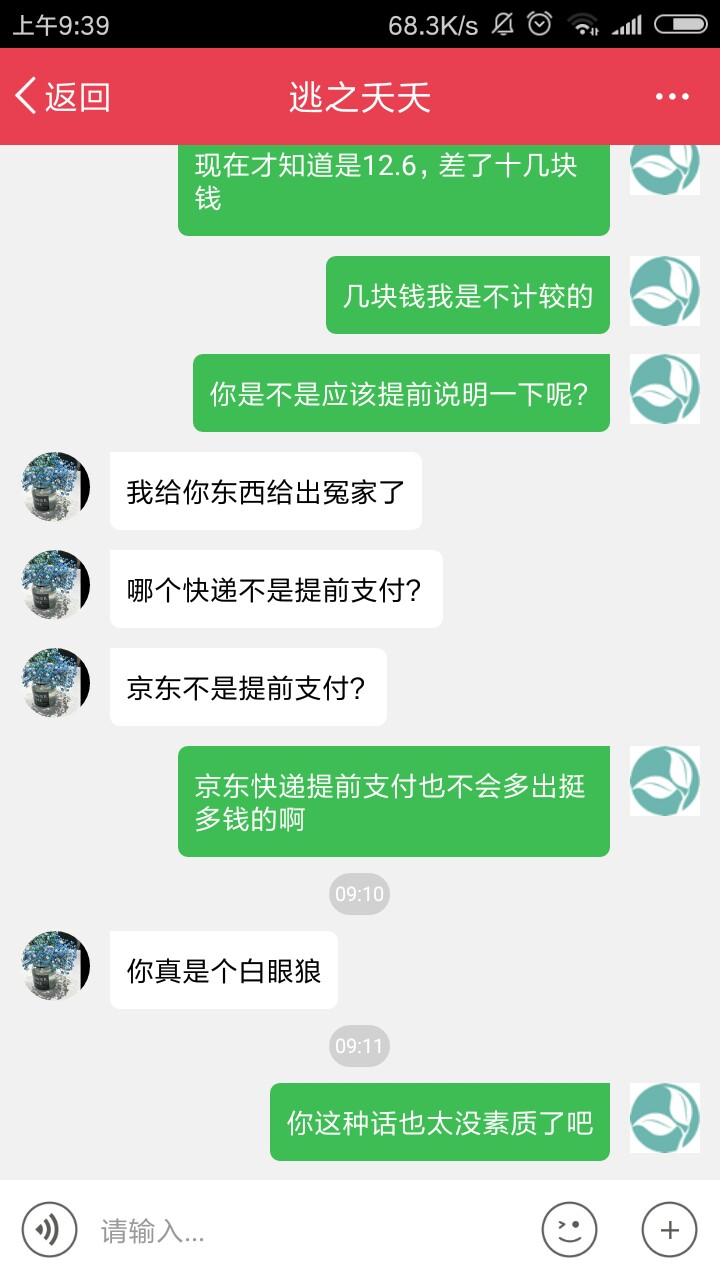Viewport: 720px width, 1280px height.
Task: Open my avatar beside 几块钱我是不计较的
Action: [665, 291]
